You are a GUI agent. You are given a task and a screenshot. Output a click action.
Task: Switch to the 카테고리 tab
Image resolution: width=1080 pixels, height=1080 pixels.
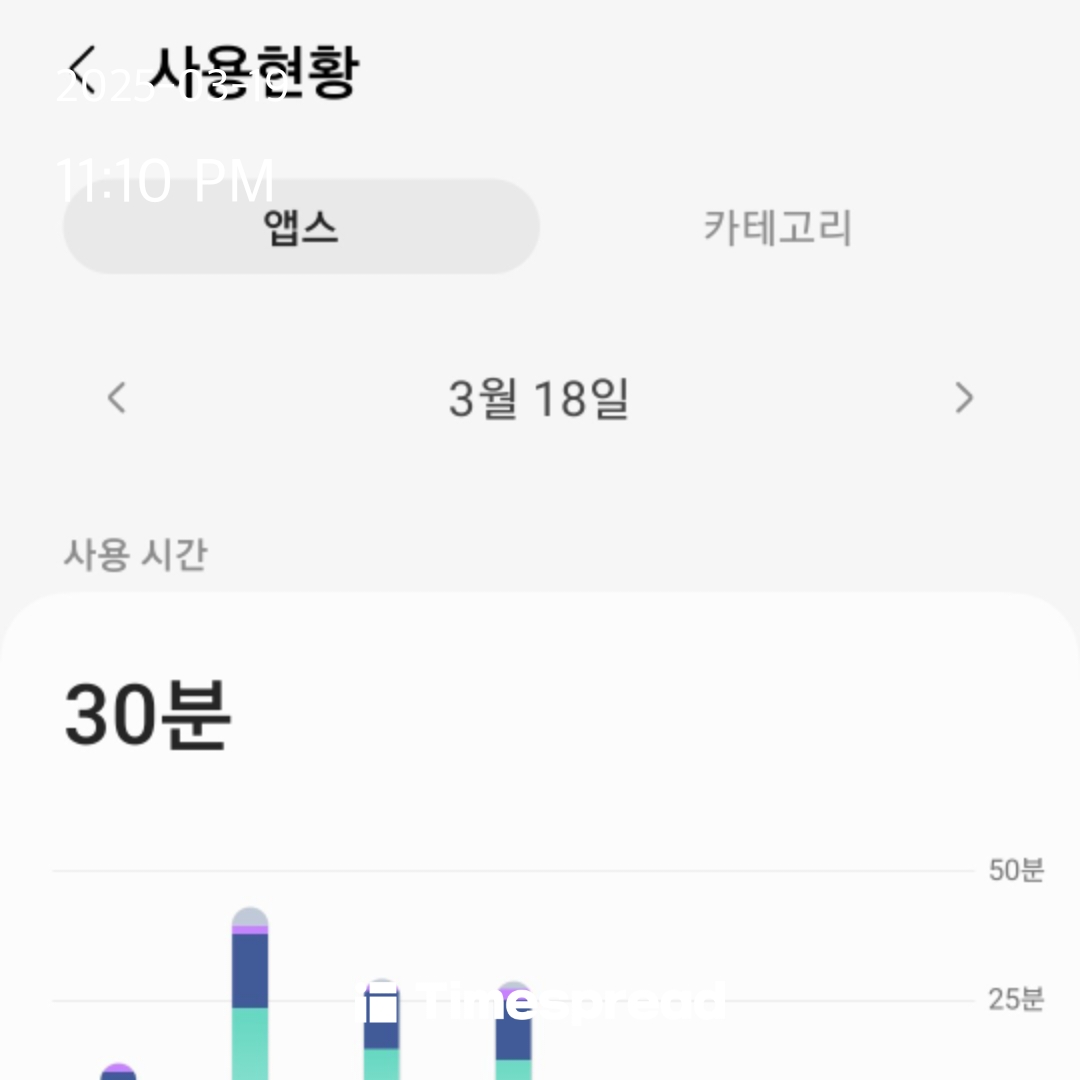pyautogui.click(x=777, y=227)
